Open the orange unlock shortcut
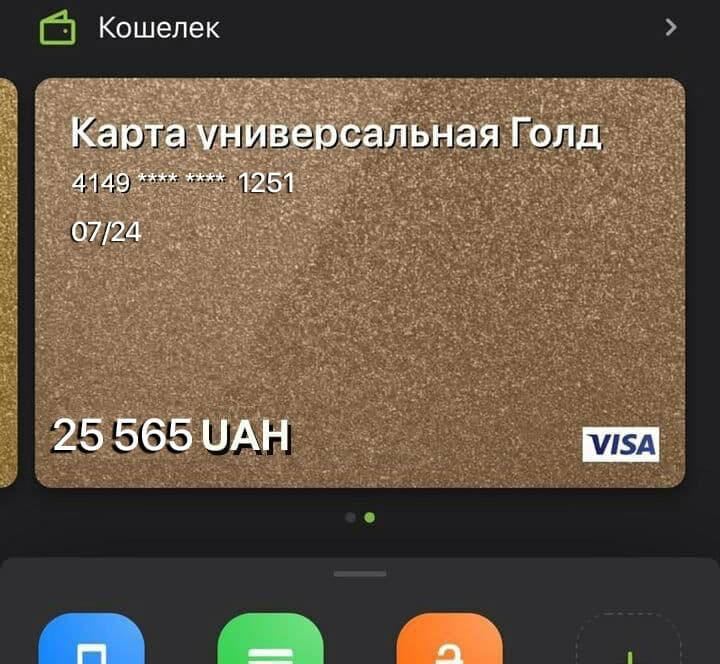Screen dimensions: 720x664 [449, 642]
